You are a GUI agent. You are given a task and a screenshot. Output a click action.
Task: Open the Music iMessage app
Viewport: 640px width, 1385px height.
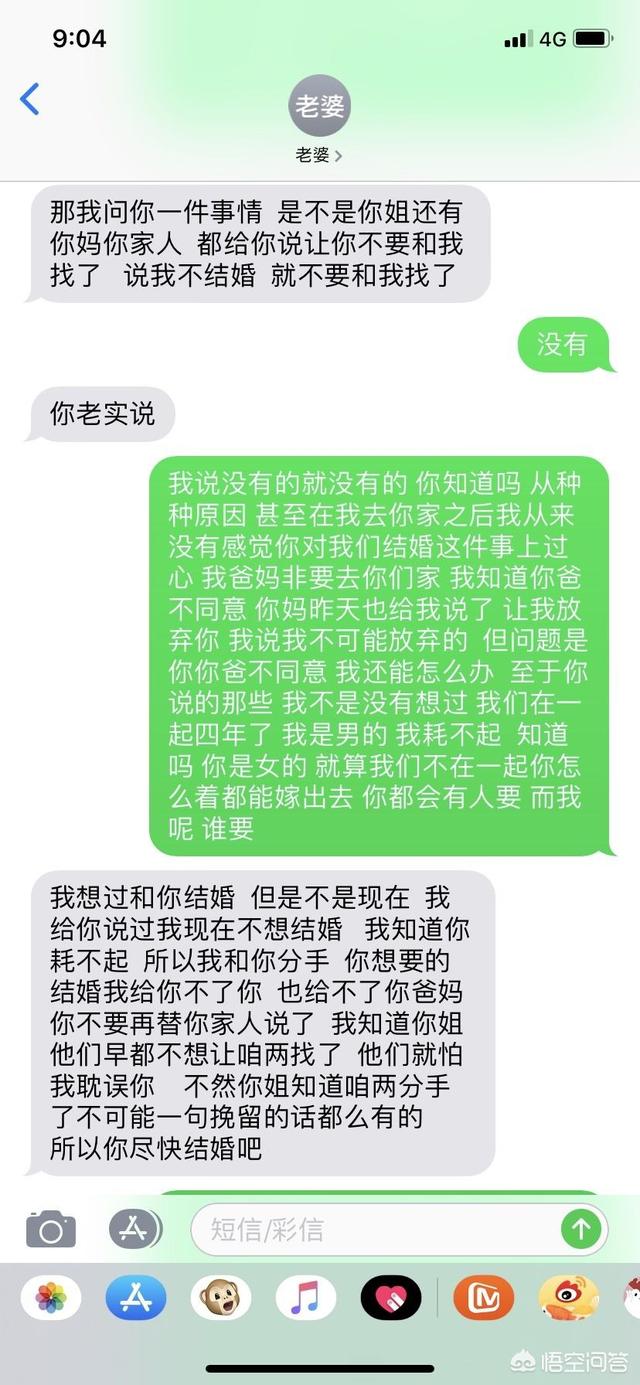click(x=306, y=1298)
